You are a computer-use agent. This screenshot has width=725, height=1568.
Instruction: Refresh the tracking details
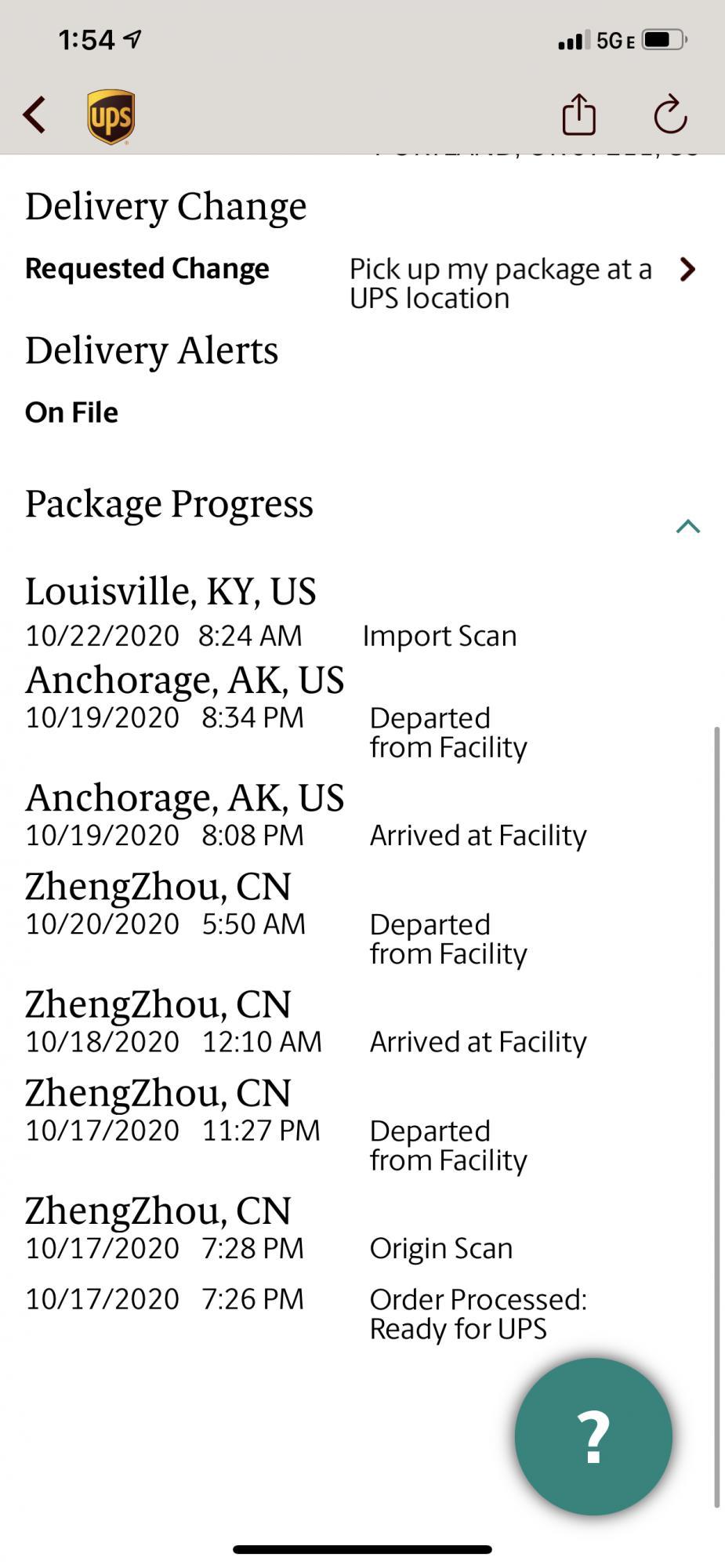click(x=670, y=115)
